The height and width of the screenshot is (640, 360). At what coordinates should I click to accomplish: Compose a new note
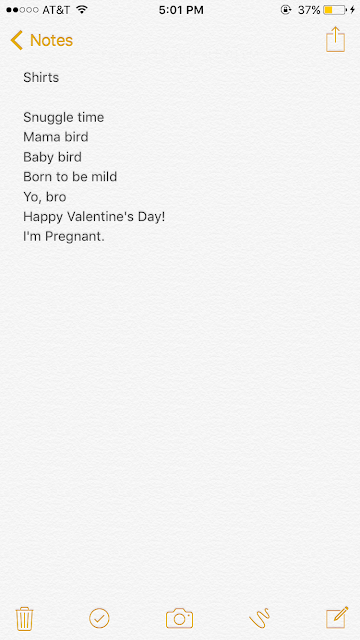337,618
